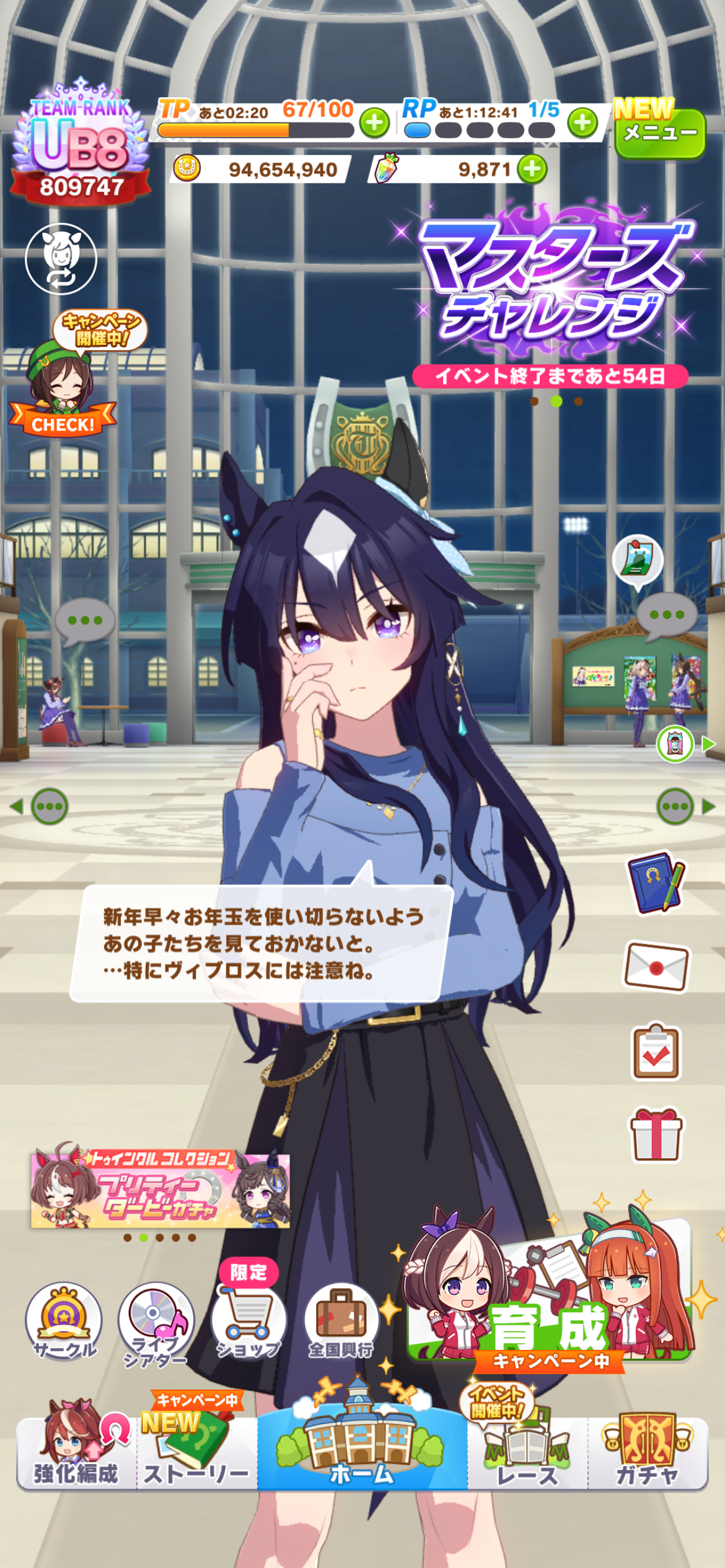Add jewels with the plus beside 9,871

click(x=532, y=169)
